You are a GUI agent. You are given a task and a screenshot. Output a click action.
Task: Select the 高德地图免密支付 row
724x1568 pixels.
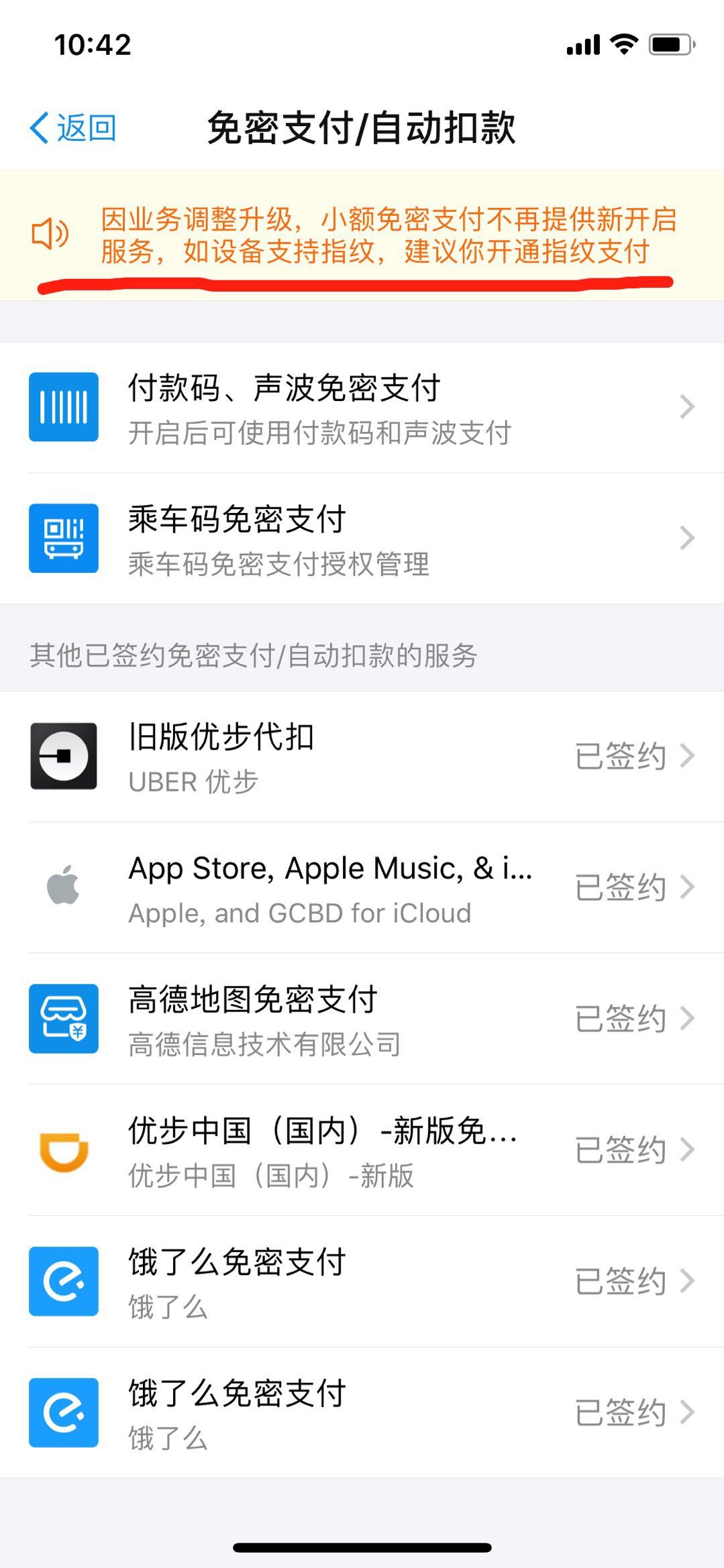(361, 1019)
